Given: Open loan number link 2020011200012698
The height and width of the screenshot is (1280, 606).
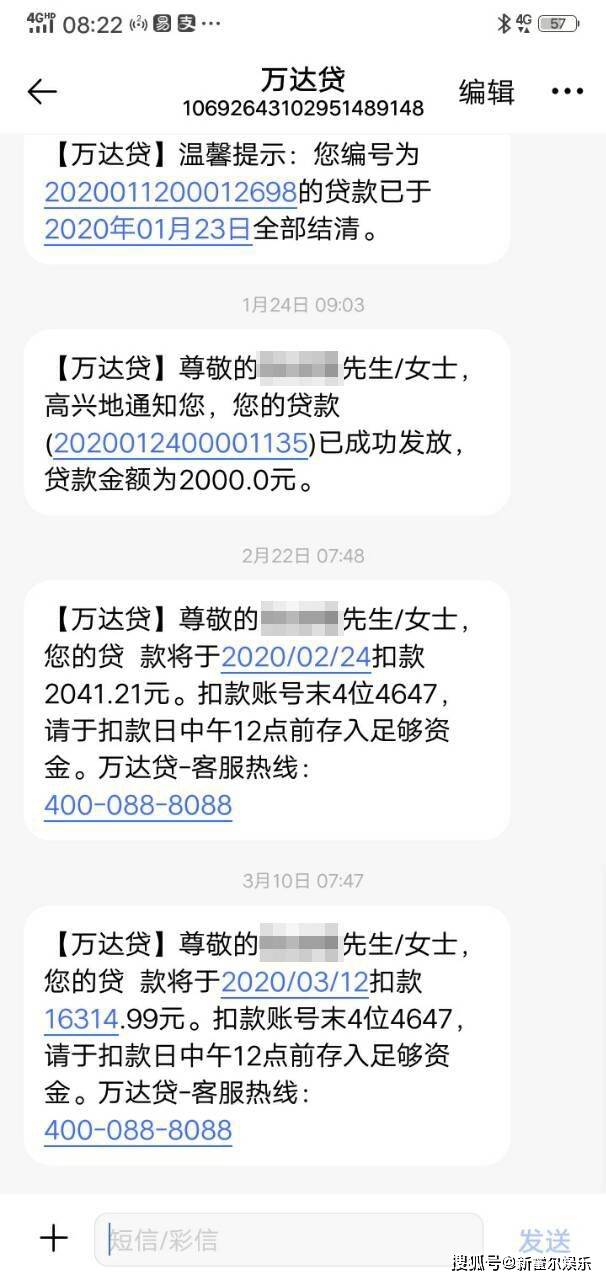Looking at the screenshot, I should [170, 191].
